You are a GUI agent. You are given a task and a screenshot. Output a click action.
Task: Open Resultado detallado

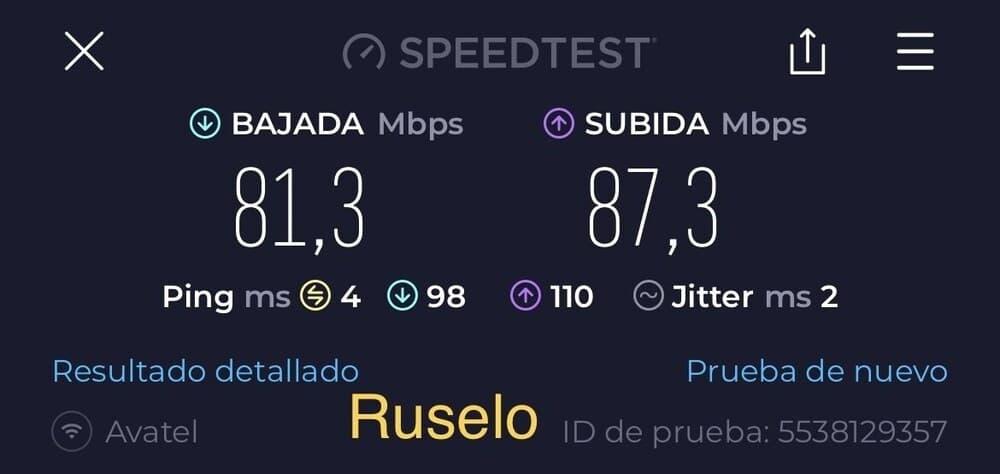click(x=205, y=371)
